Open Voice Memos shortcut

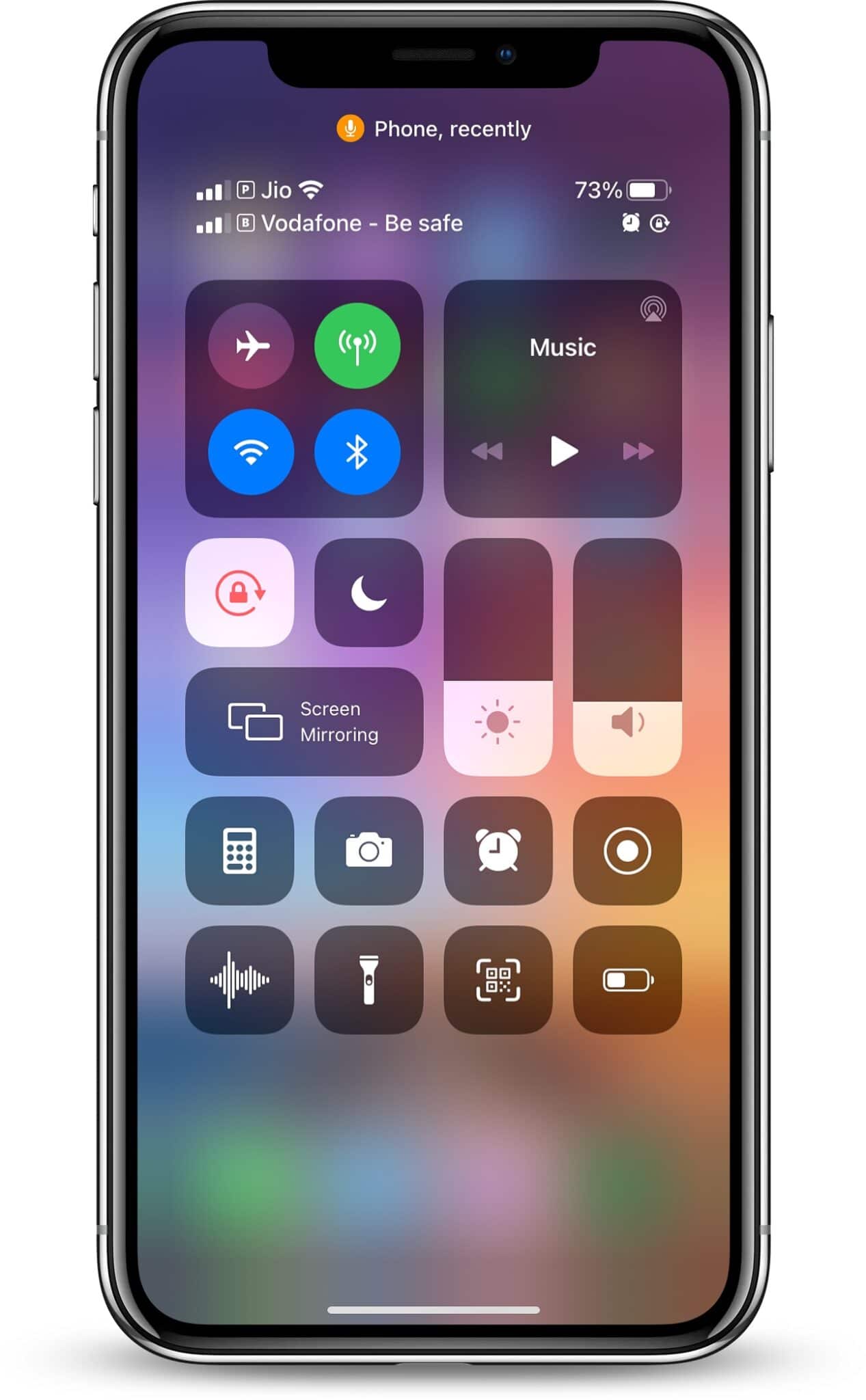click(239, 980)
